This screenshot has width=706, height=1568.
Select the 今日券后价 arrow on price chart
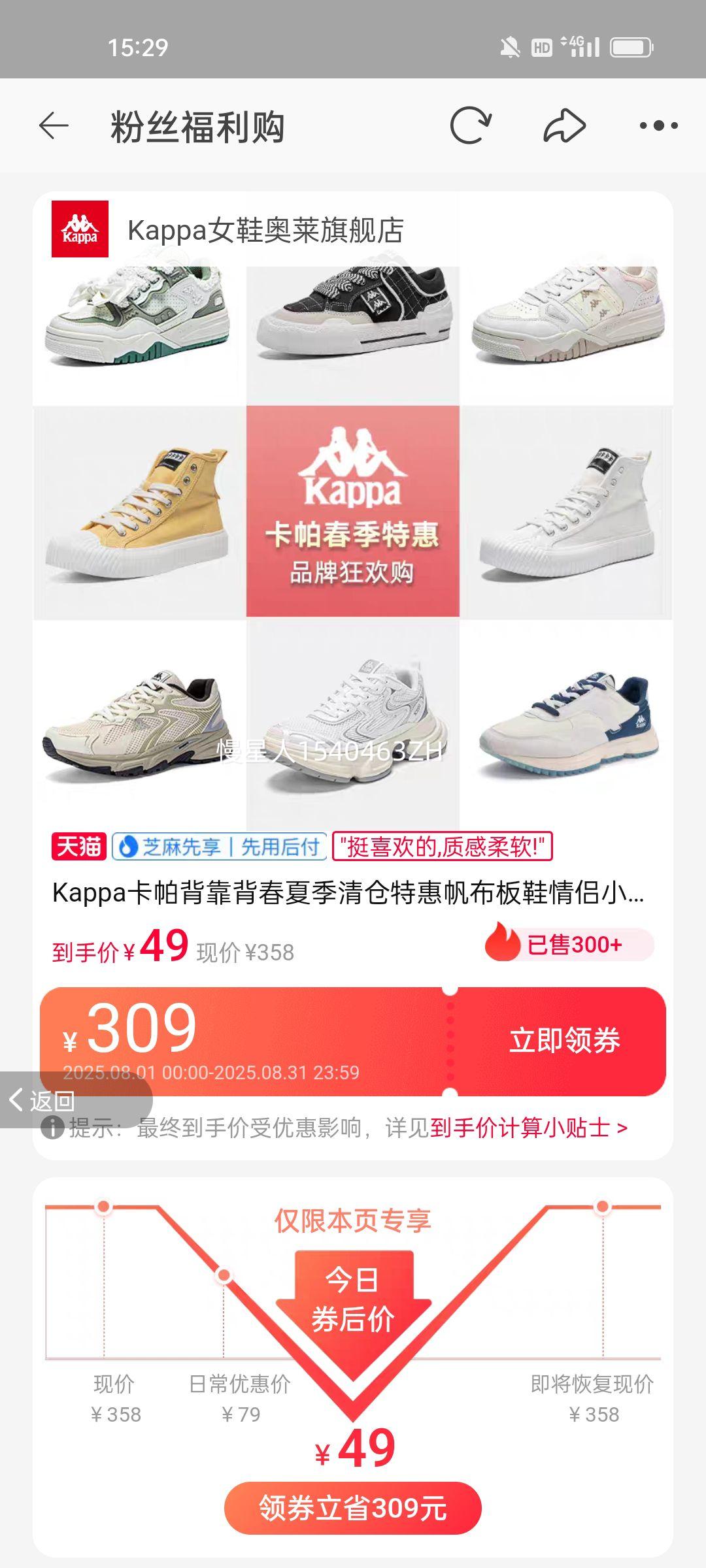tap(353, 1300)
